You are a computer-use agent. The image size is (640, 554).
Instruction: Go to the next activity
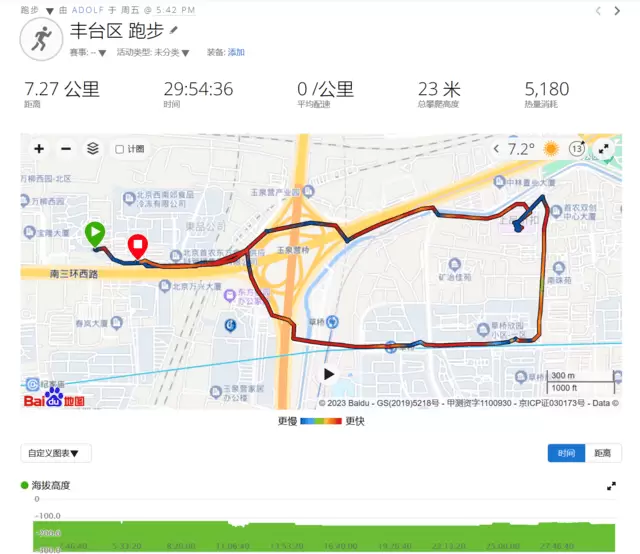(624, 11)
